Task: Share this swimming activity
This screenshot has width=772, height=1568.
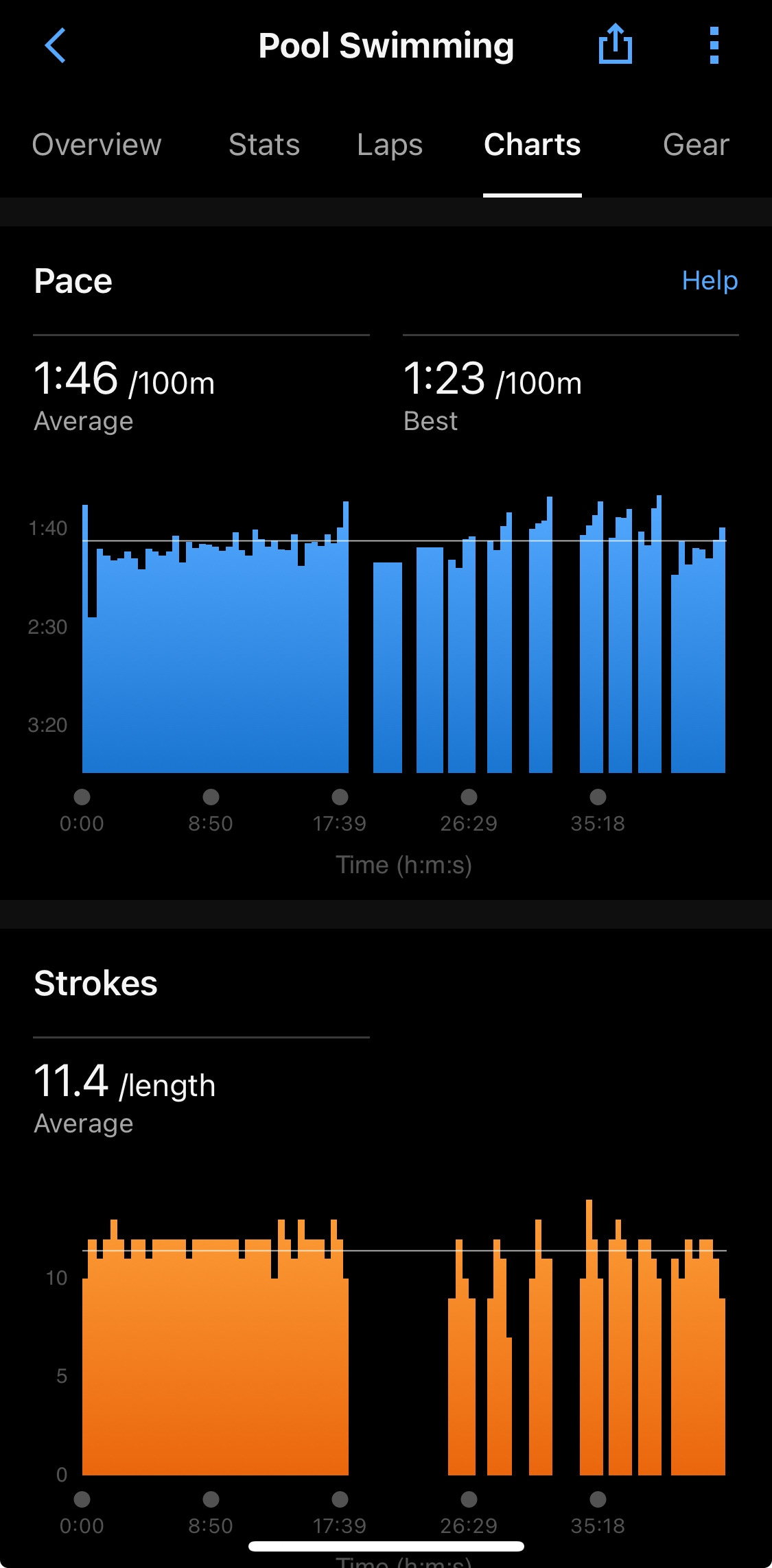Action: (615, 45)
